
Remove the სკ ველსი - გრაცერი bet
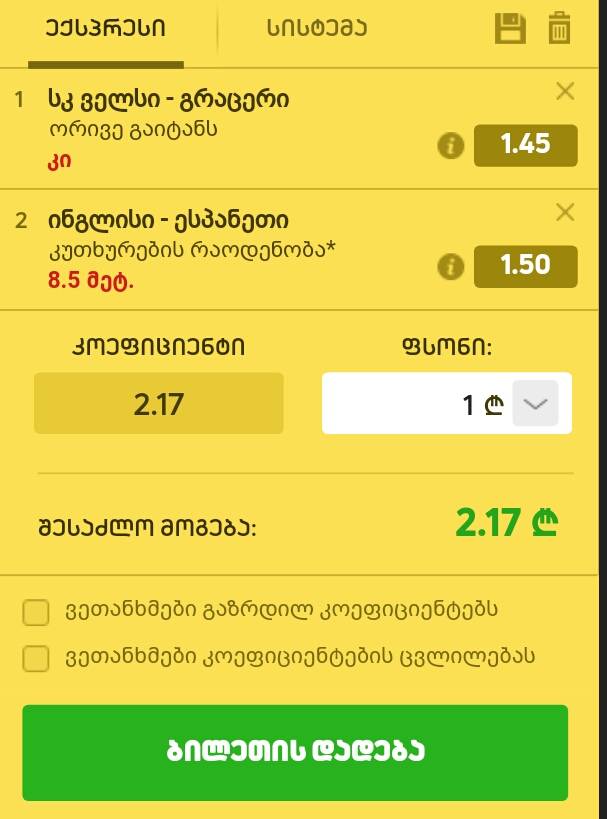565,92
